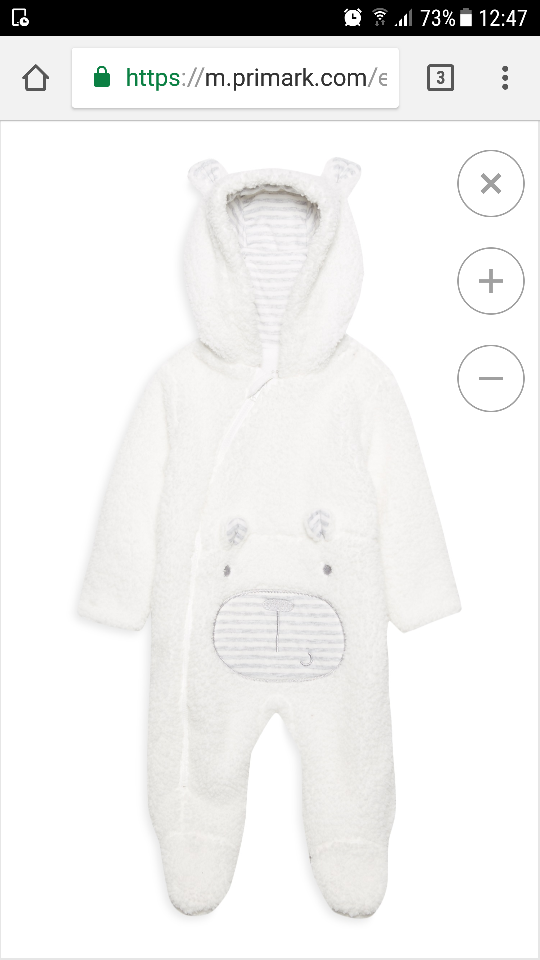Open the tab switcher showing 3 tabs
540x960 pixels.
pyautogui.click(x=440, y=78)
